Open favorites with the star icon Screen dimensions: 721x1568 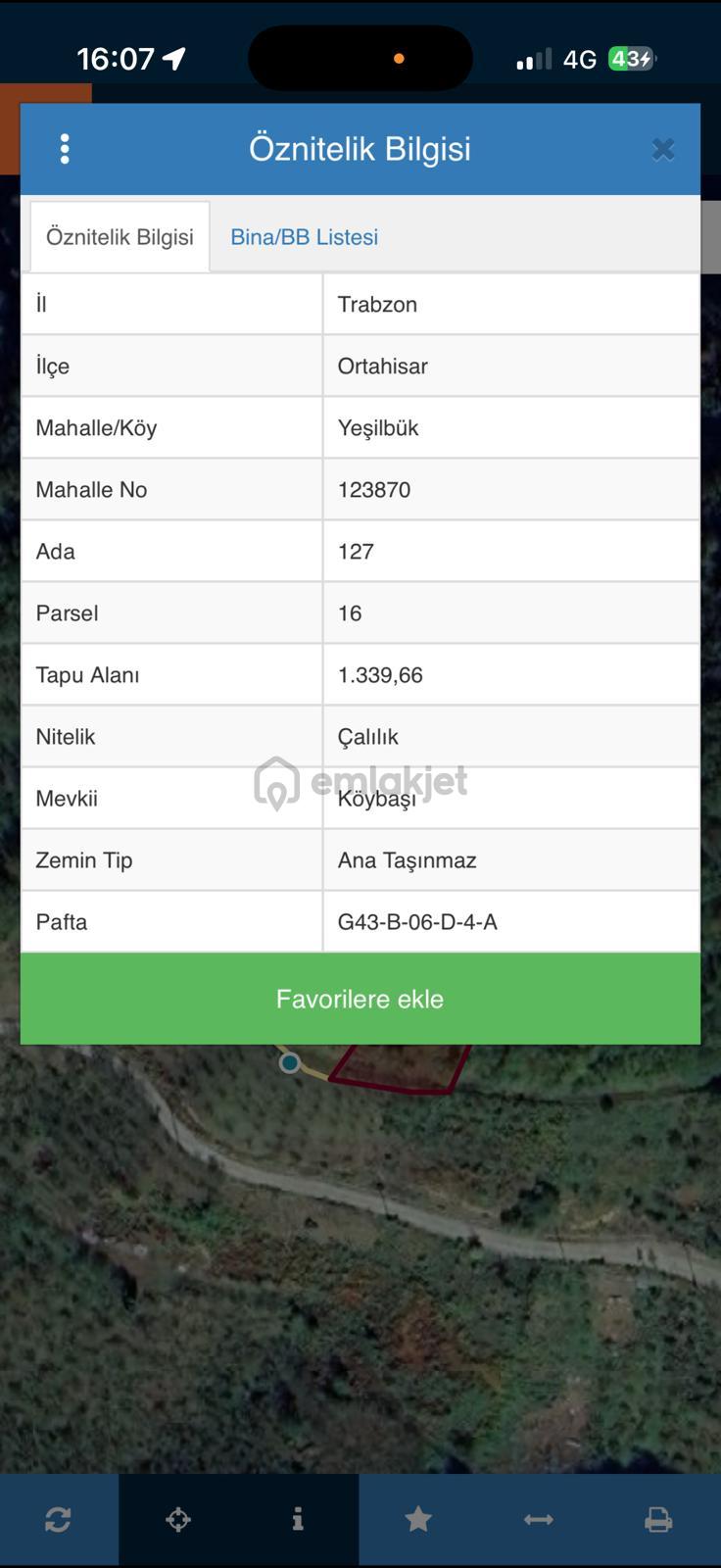[x=418, y=1520]
